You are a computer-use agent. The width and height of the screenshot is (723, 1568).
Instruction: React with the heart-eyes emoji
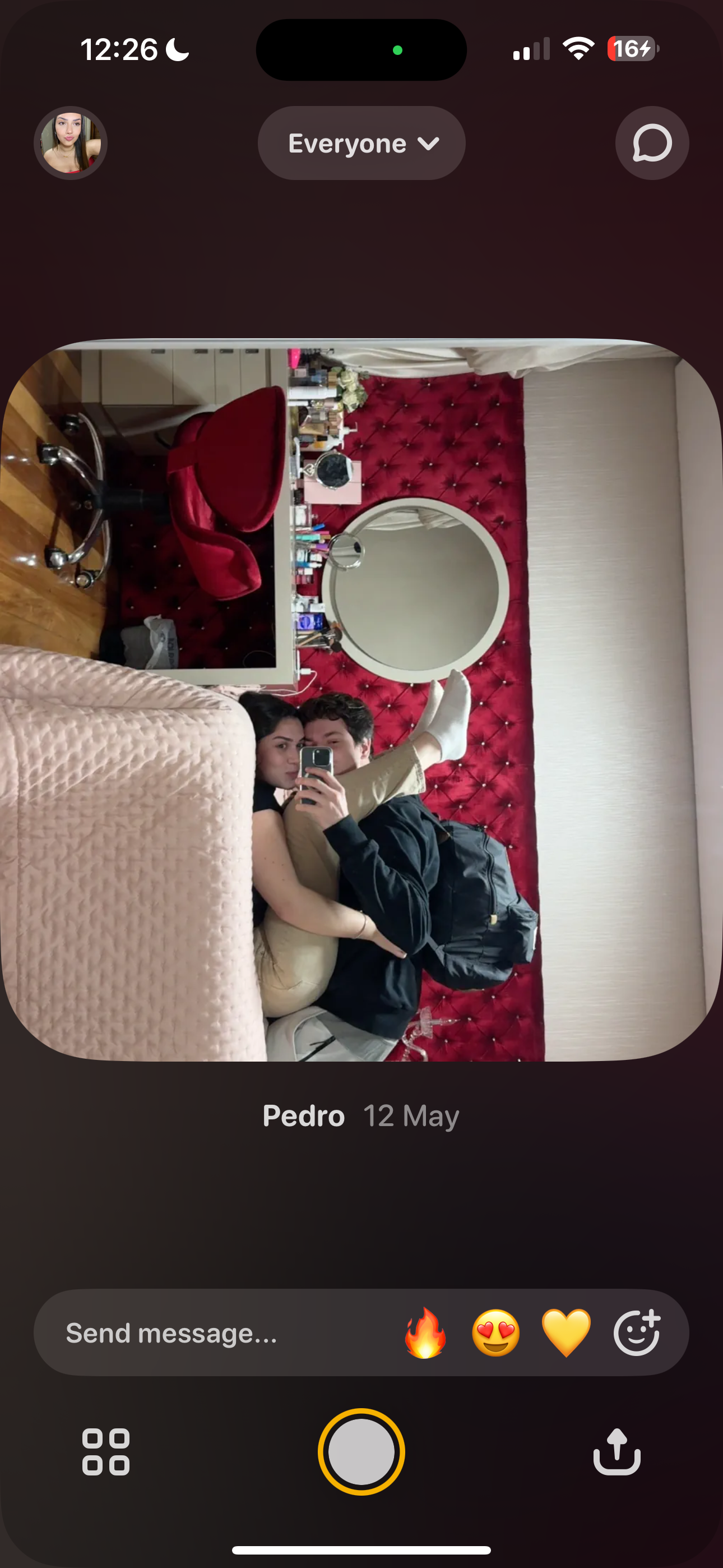coord(496,1333)
